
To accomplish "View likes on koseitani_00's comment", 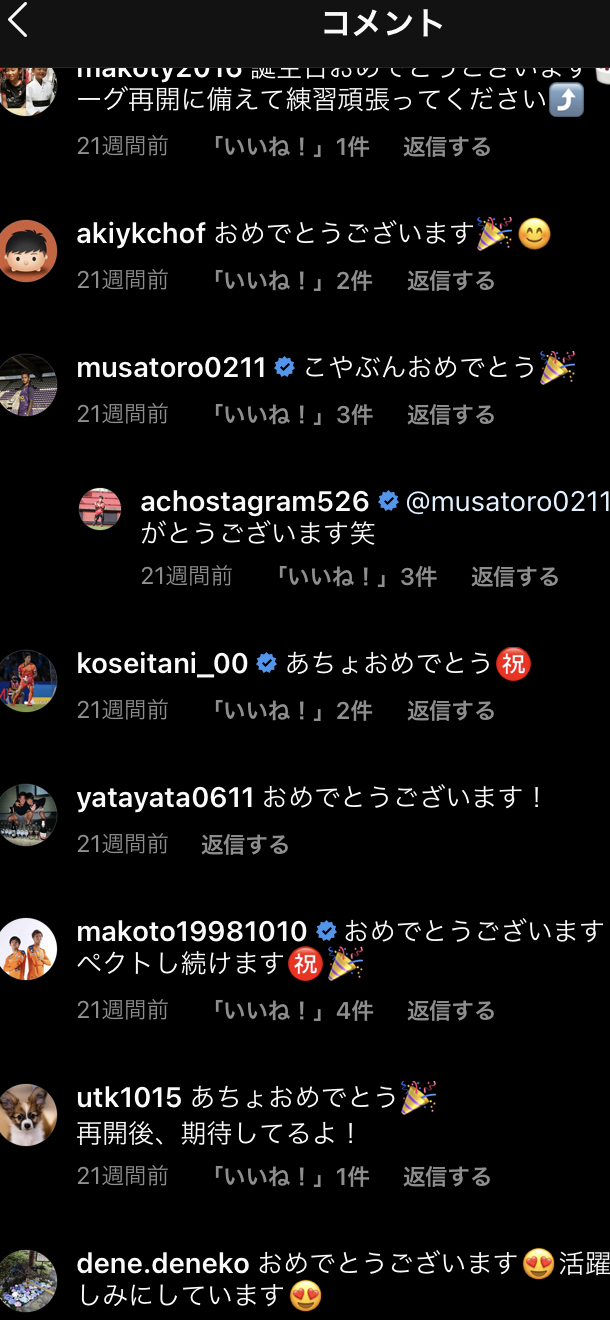I will pos(289,711).
